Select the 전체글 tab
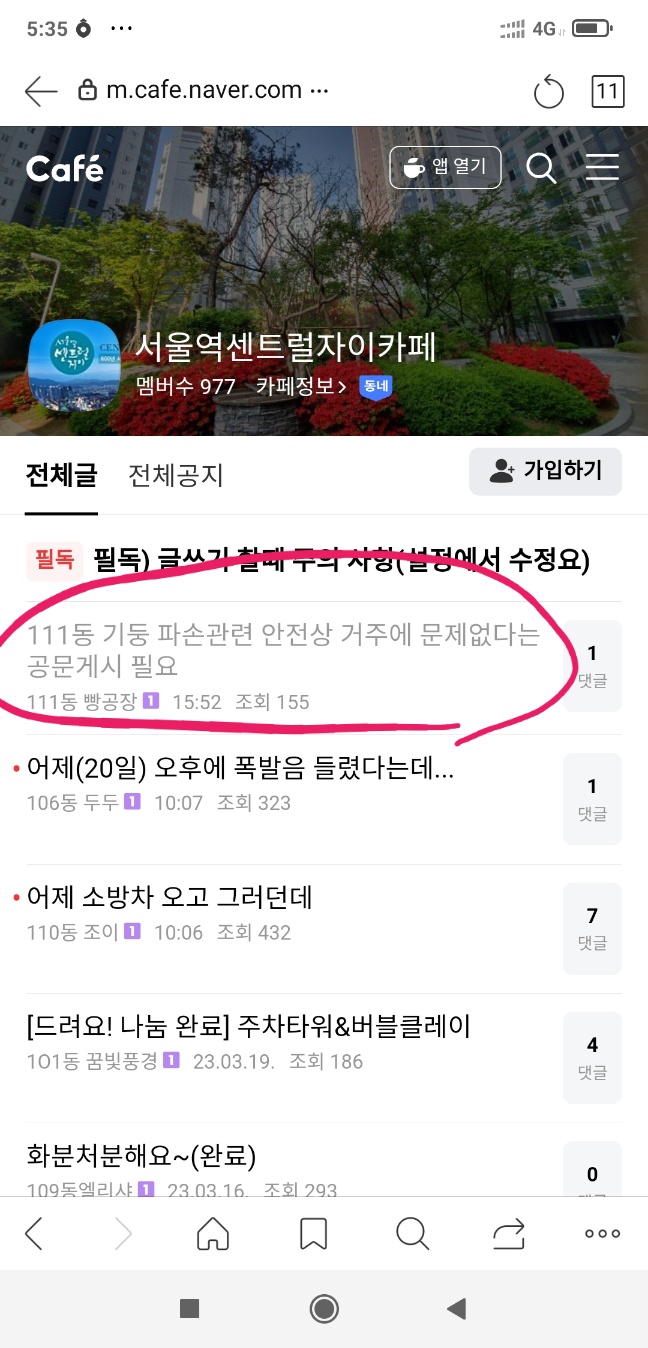This screenshot has width=648, height=1348. pos(61,475)
